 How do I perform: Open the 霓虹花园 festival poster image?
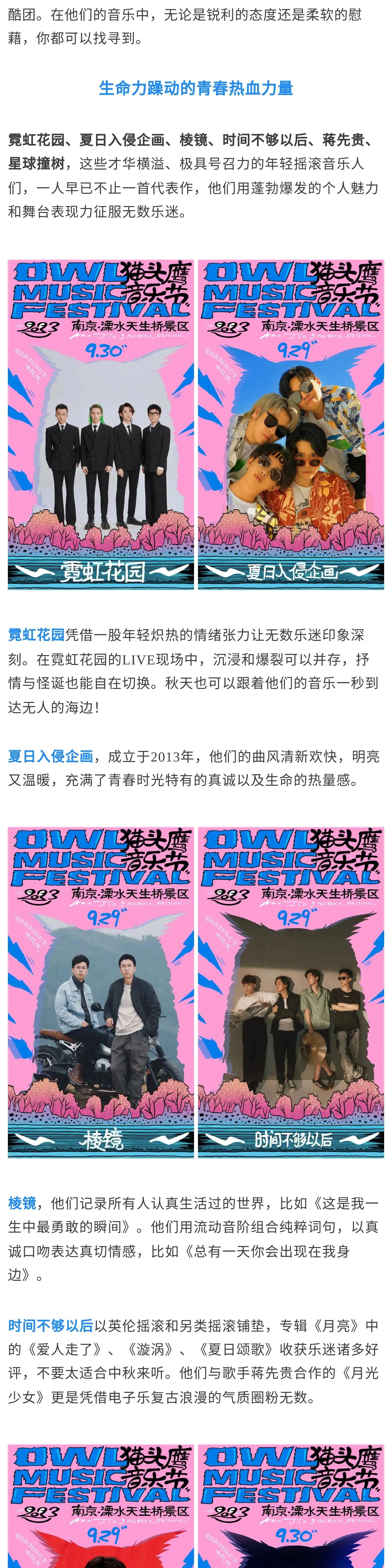[x=100, y=424]
